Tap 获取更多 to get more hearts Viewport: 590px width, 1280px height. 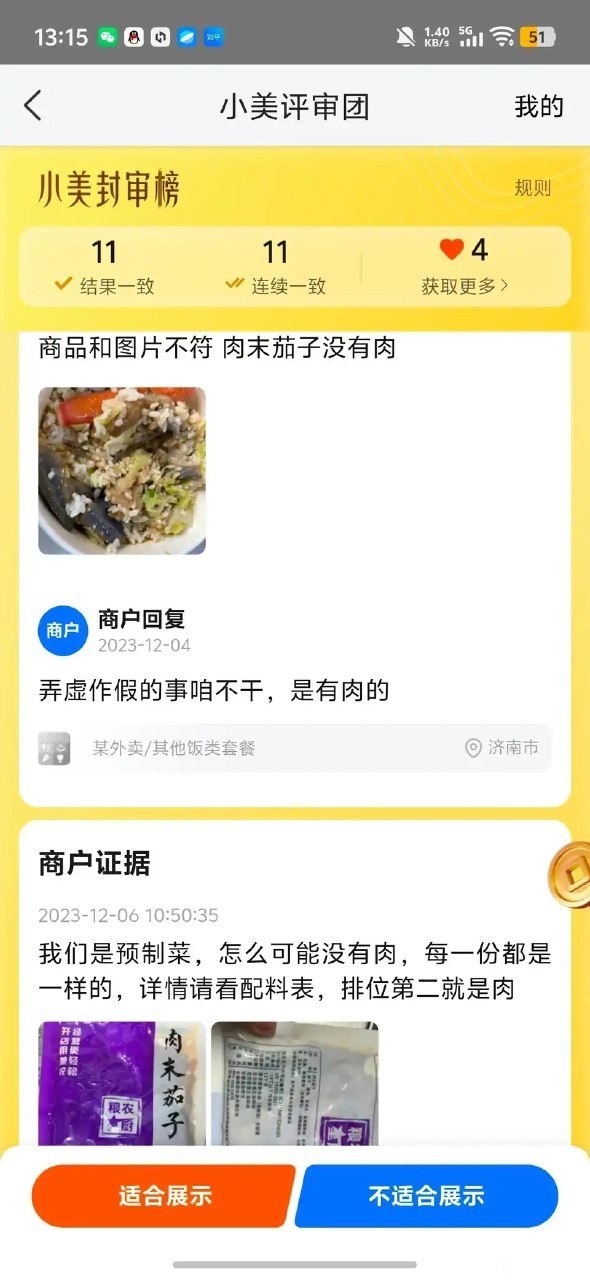point(465,286)
